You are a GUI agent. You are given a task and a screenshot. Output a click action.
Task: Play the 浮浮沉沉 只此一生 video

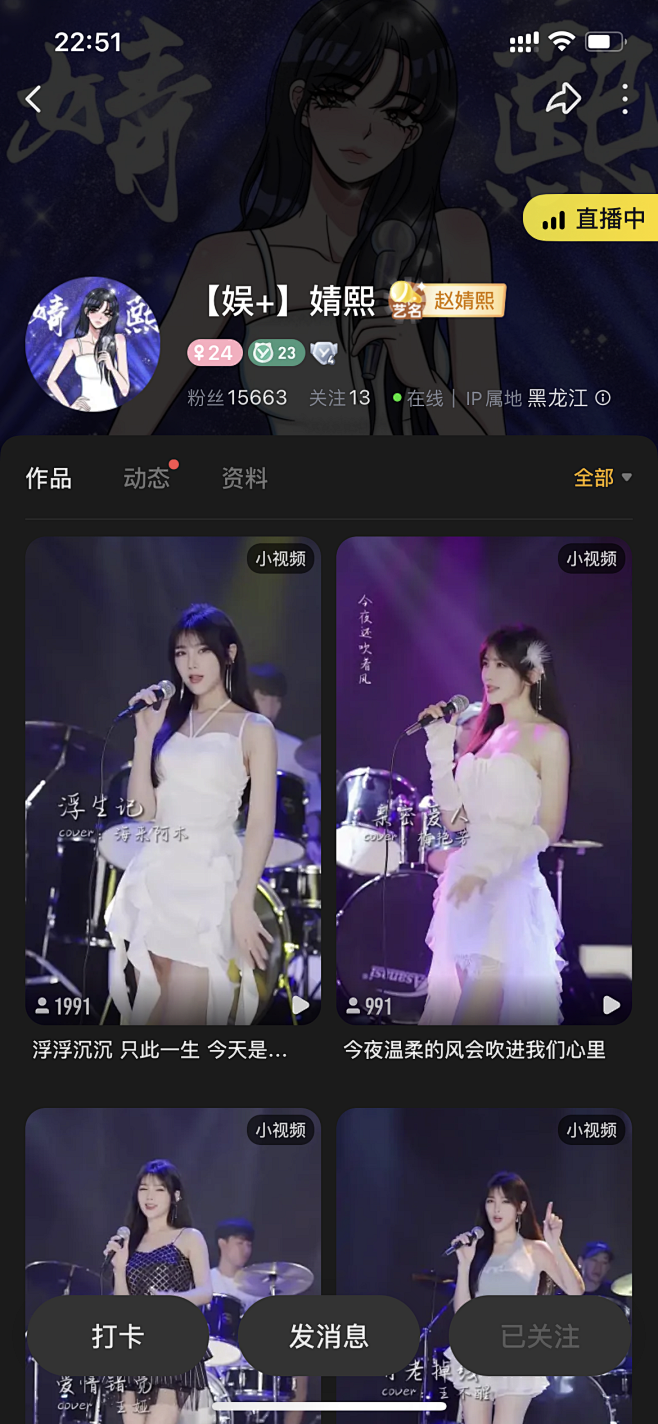pos(173,780)
